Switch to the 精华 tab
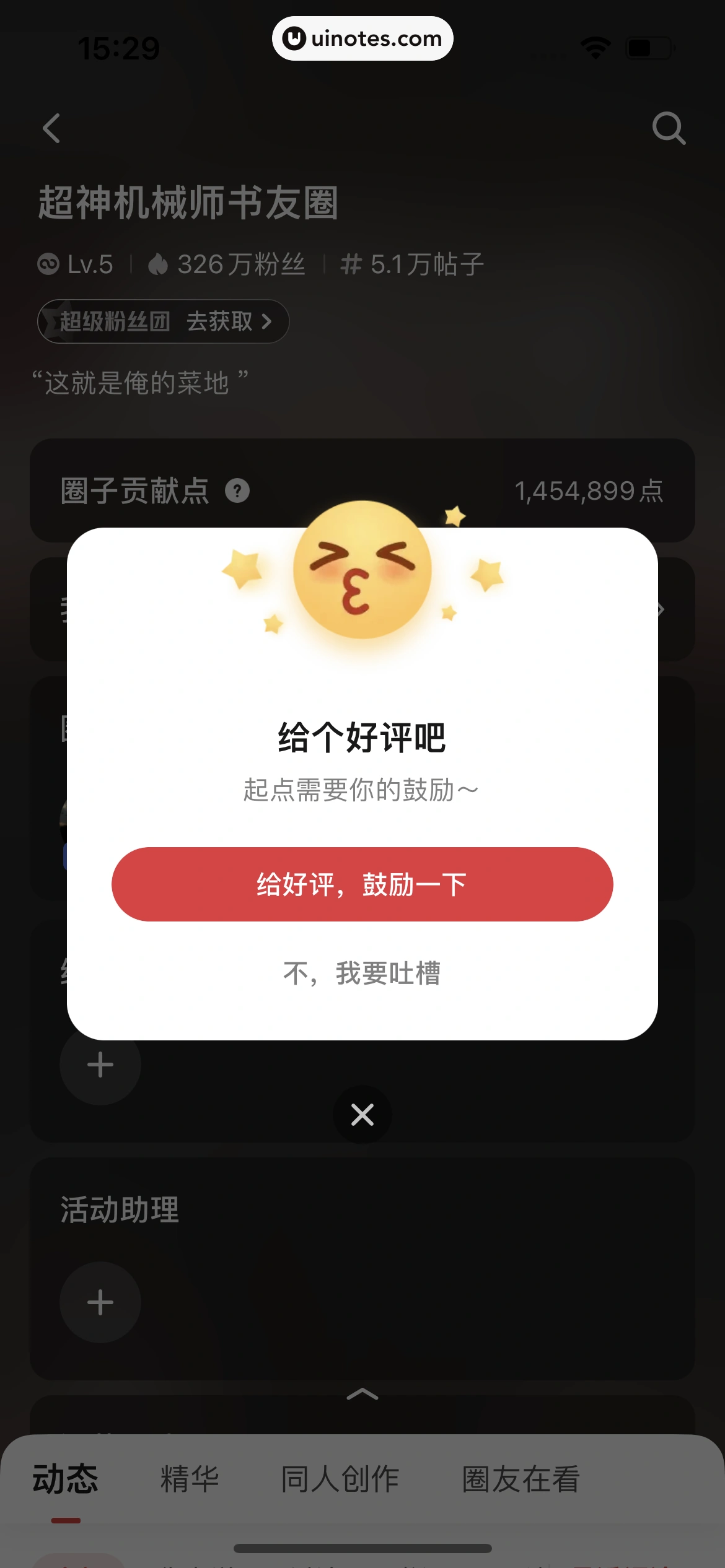 (x=190, y=1479)
